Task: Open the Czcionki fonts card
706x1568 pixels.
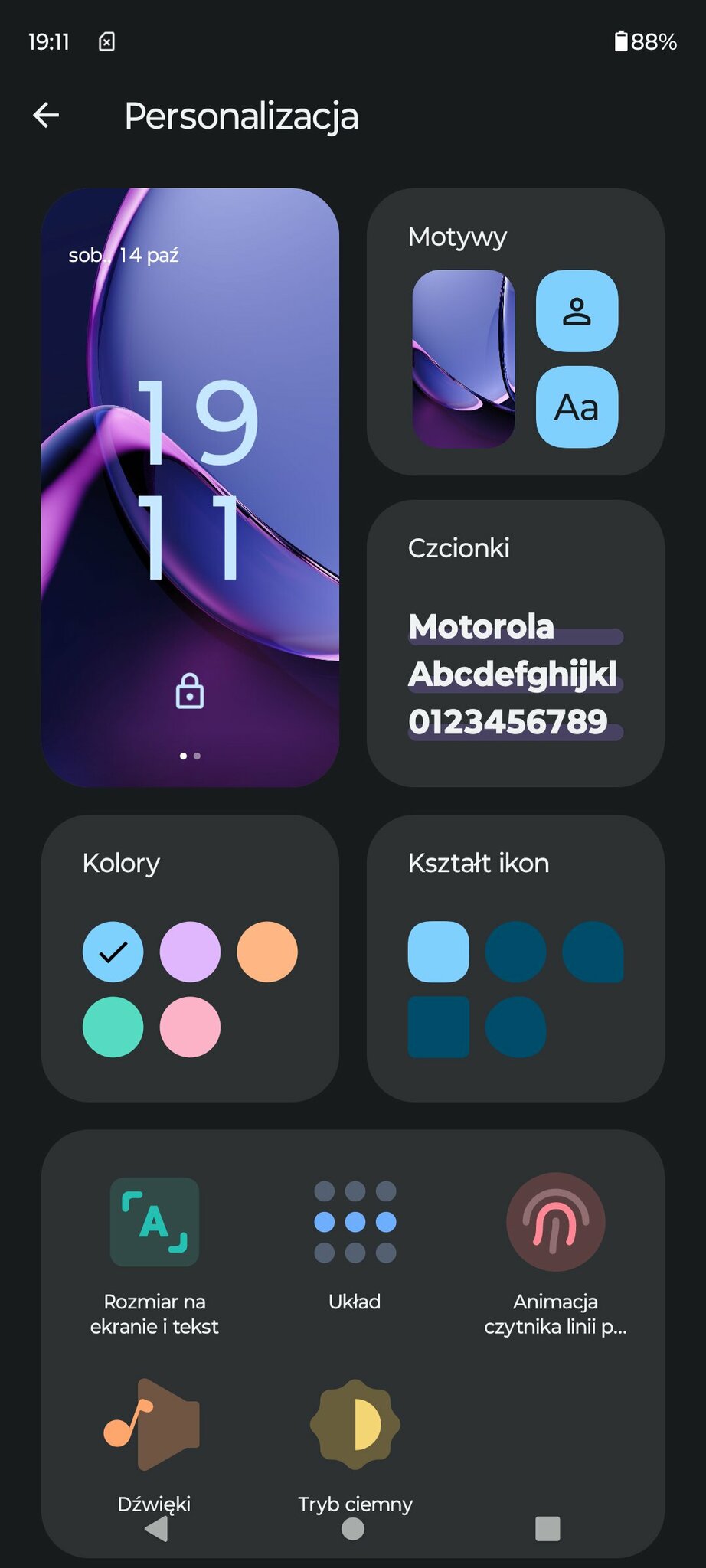Action: pos(515,643)
